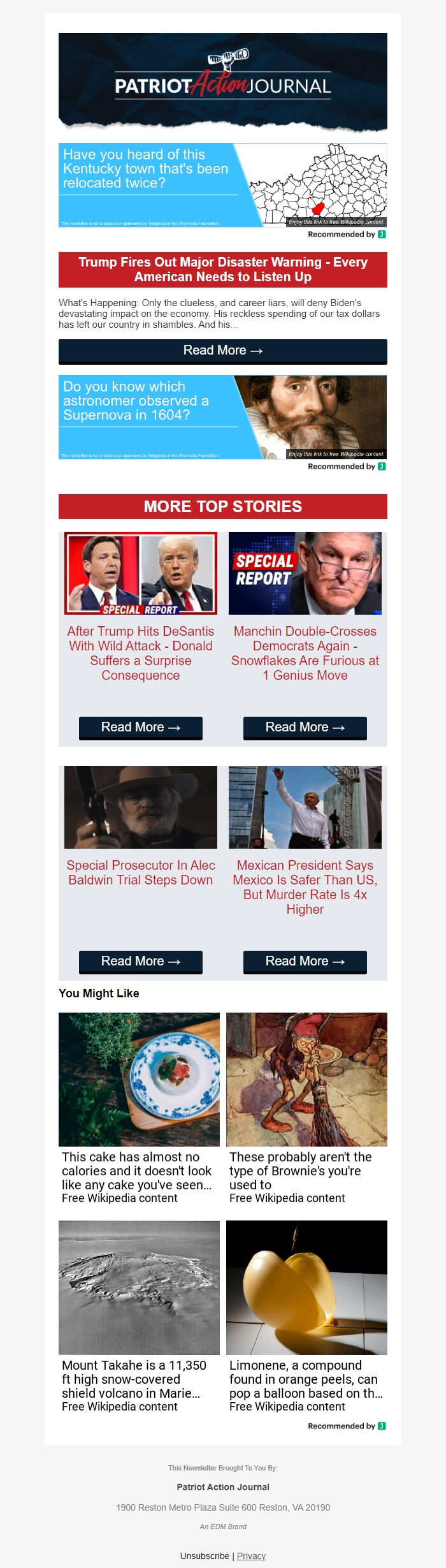
Task: Open Mexican President Says Mexico Safer story
Action: [x=305, y=887]
